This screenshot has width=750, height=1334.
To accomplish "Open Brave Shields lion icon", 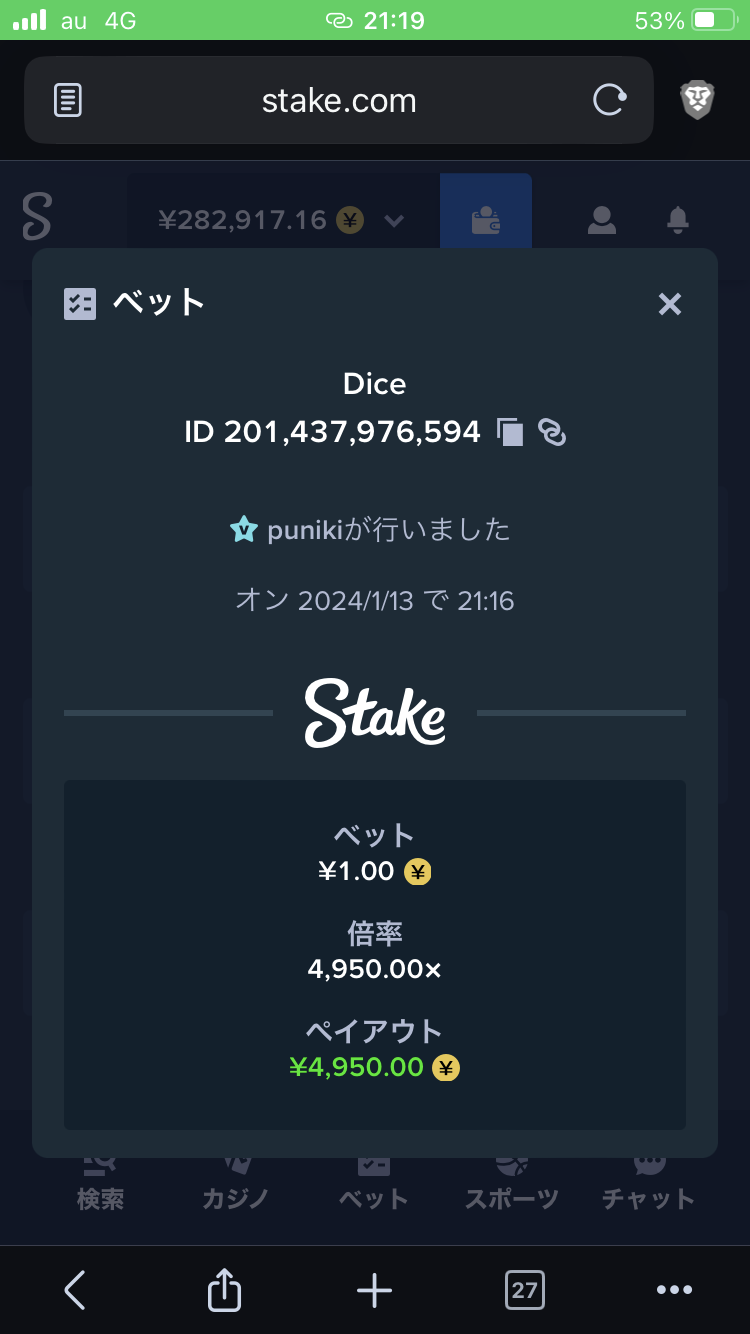I will [698, 100].
